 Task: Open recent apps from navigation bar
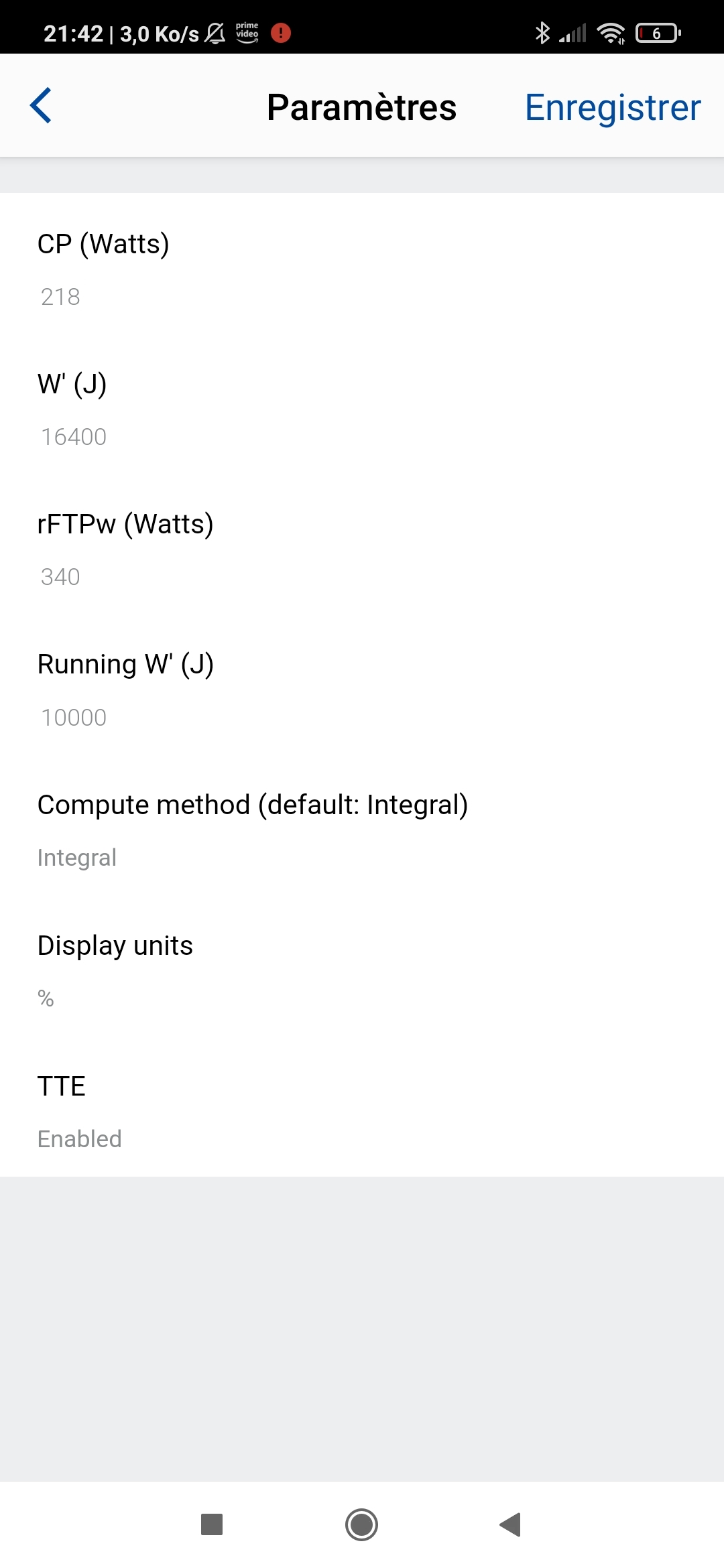click(x=212, y=1524)
